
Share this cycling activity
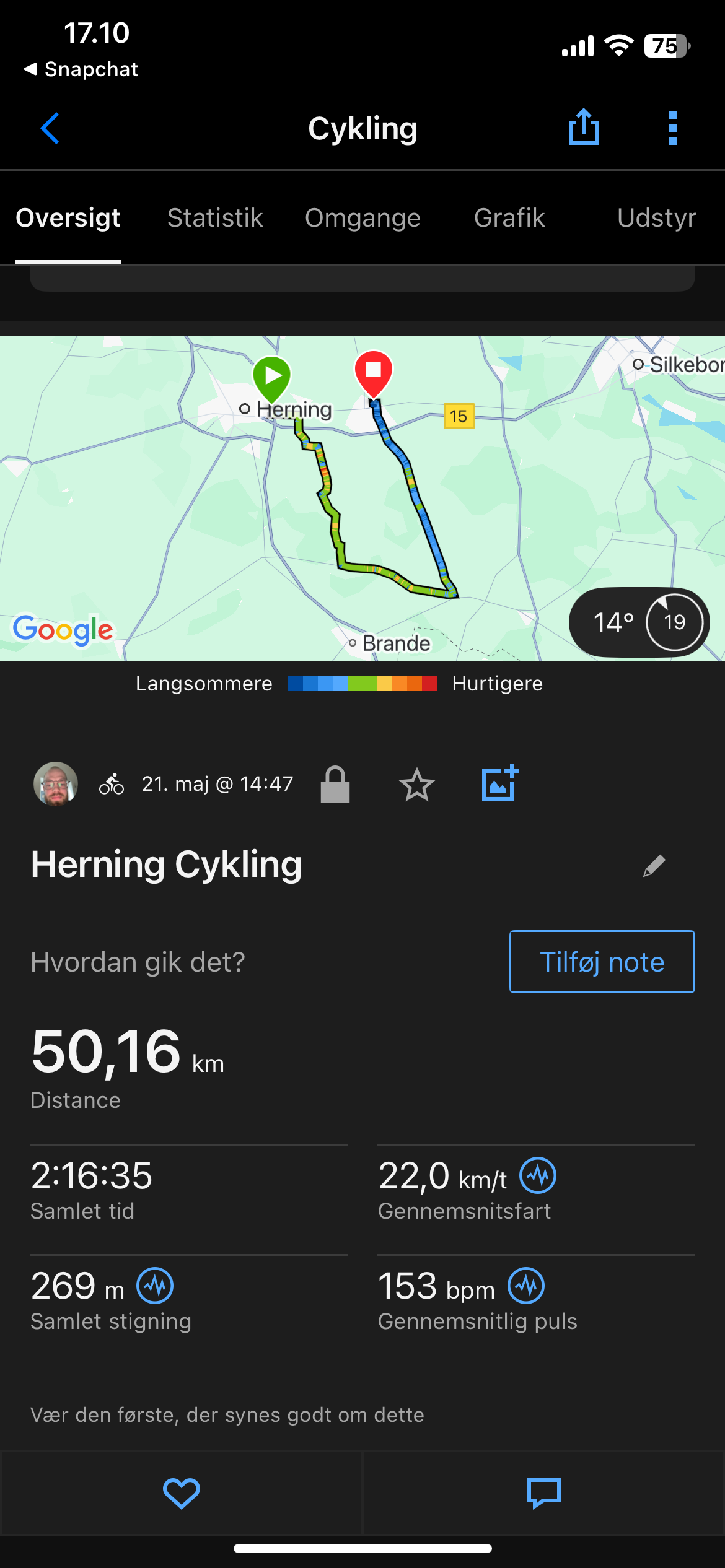tap(583, 128)
